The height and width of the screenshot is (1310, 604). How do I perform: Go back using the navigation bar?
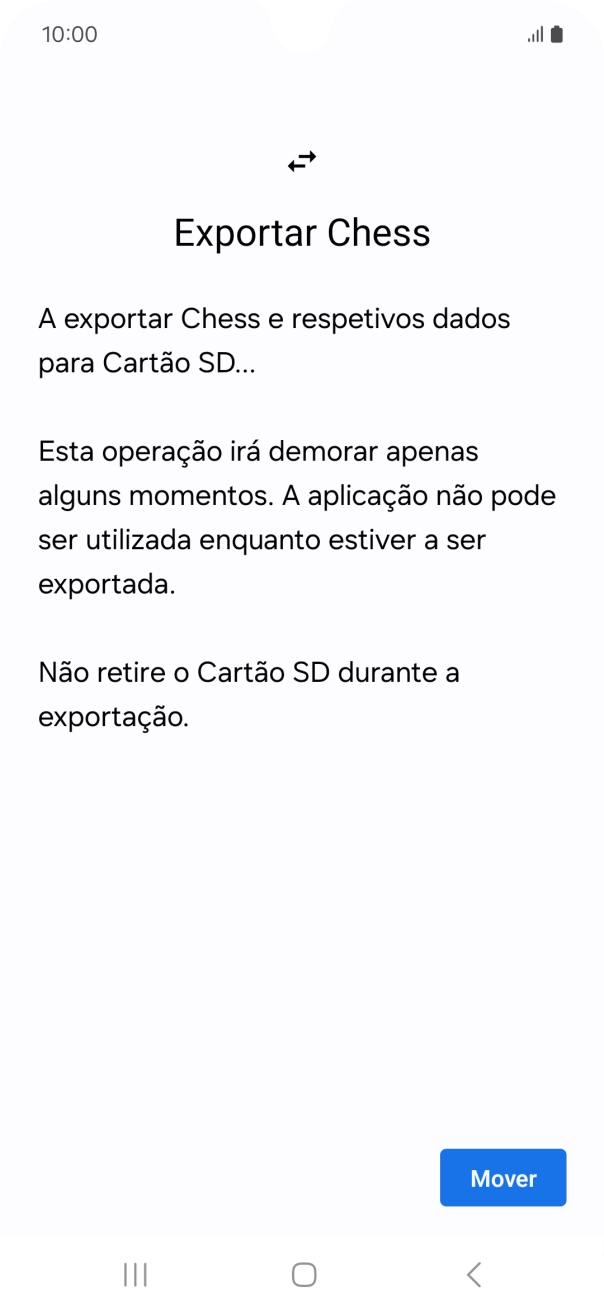[474, 1274]
